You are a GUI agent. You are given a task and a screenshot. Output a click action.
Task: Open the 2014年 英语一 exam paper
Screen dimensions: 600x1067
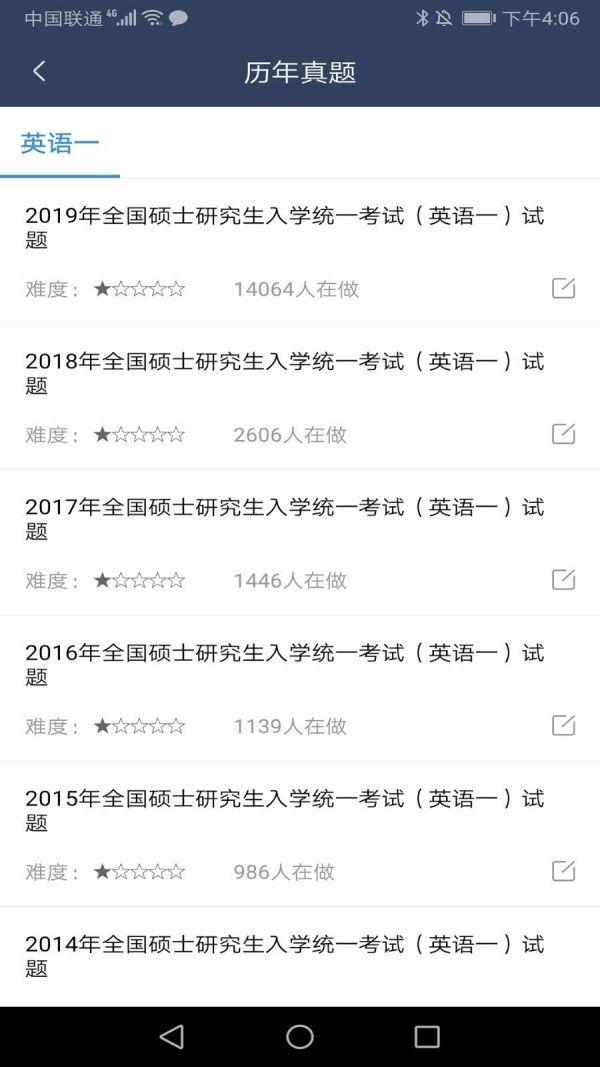click(x=300, y=957)
